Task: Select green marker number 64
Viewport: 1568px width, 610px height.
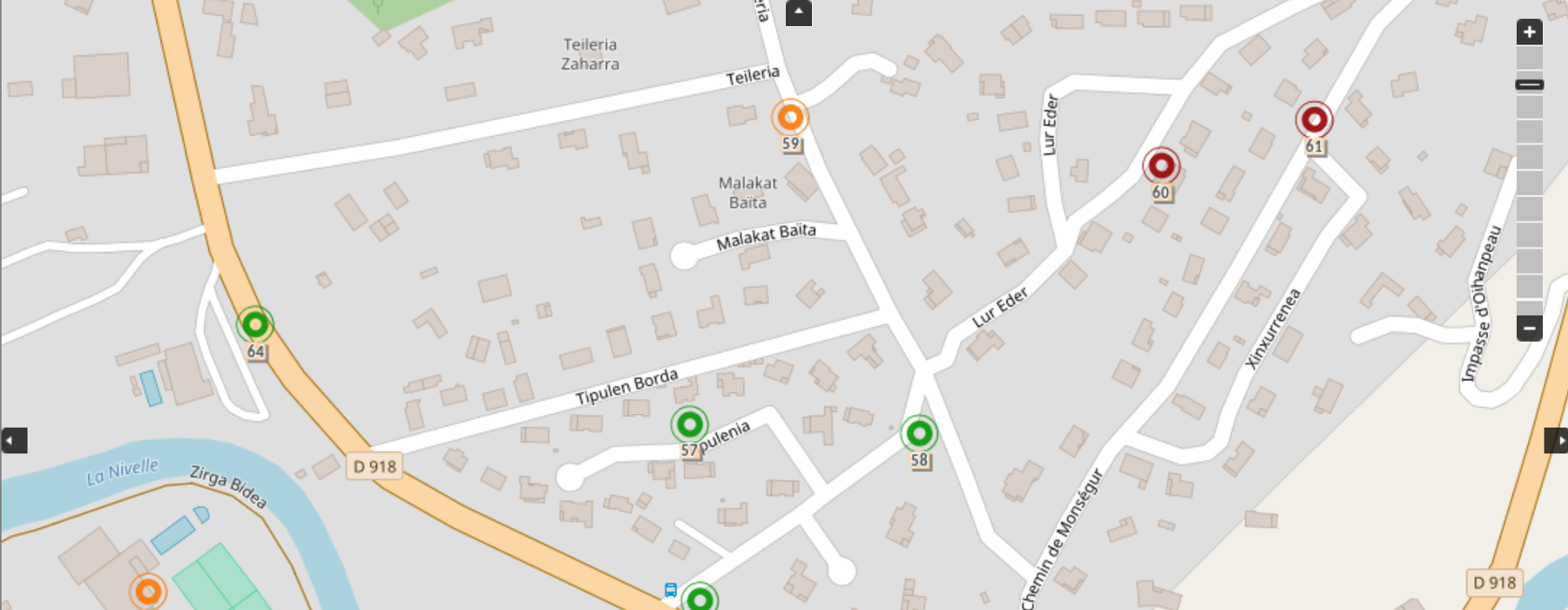Action: click(x=255, y=325)
